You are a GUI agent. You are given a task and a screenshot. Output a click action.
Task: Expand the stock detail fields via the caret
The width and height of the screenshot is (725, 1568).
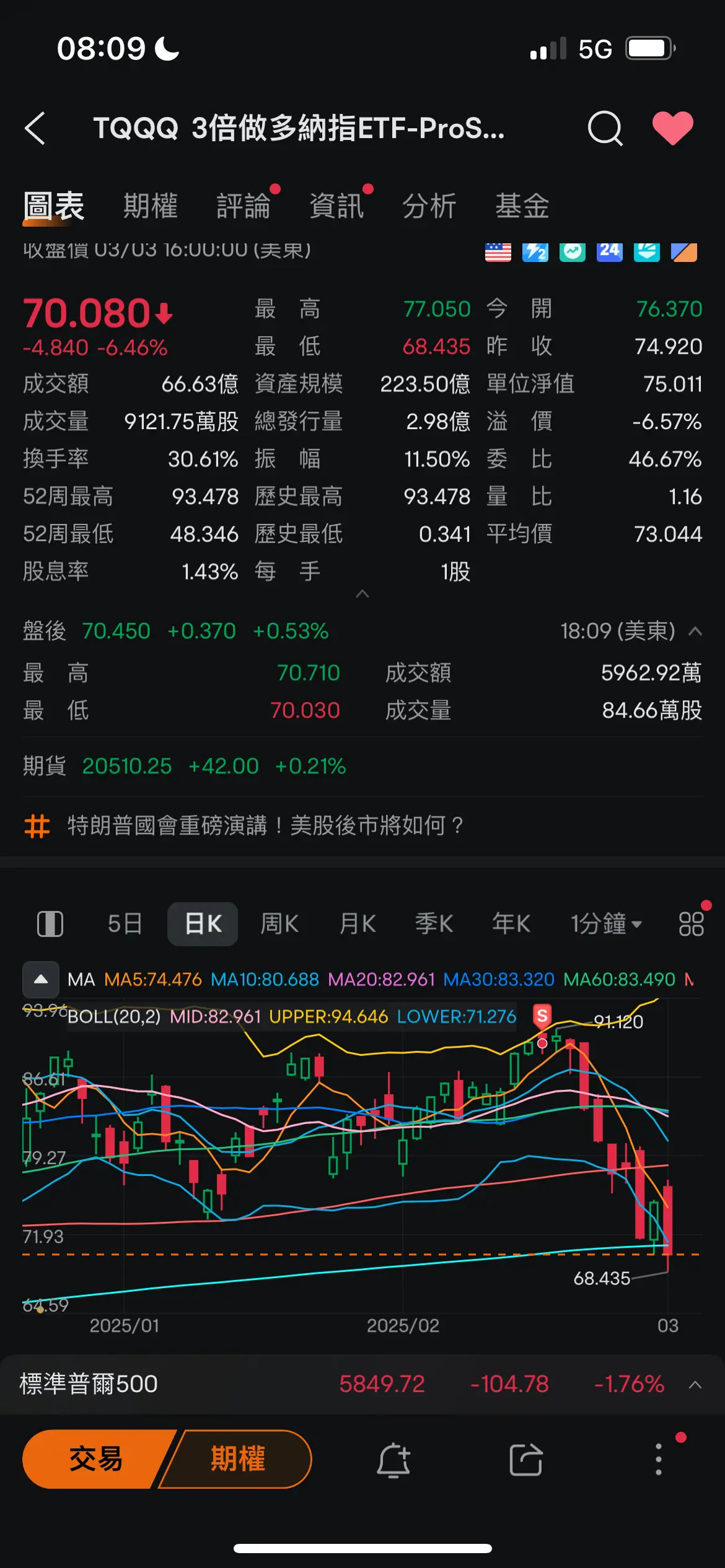362,595
